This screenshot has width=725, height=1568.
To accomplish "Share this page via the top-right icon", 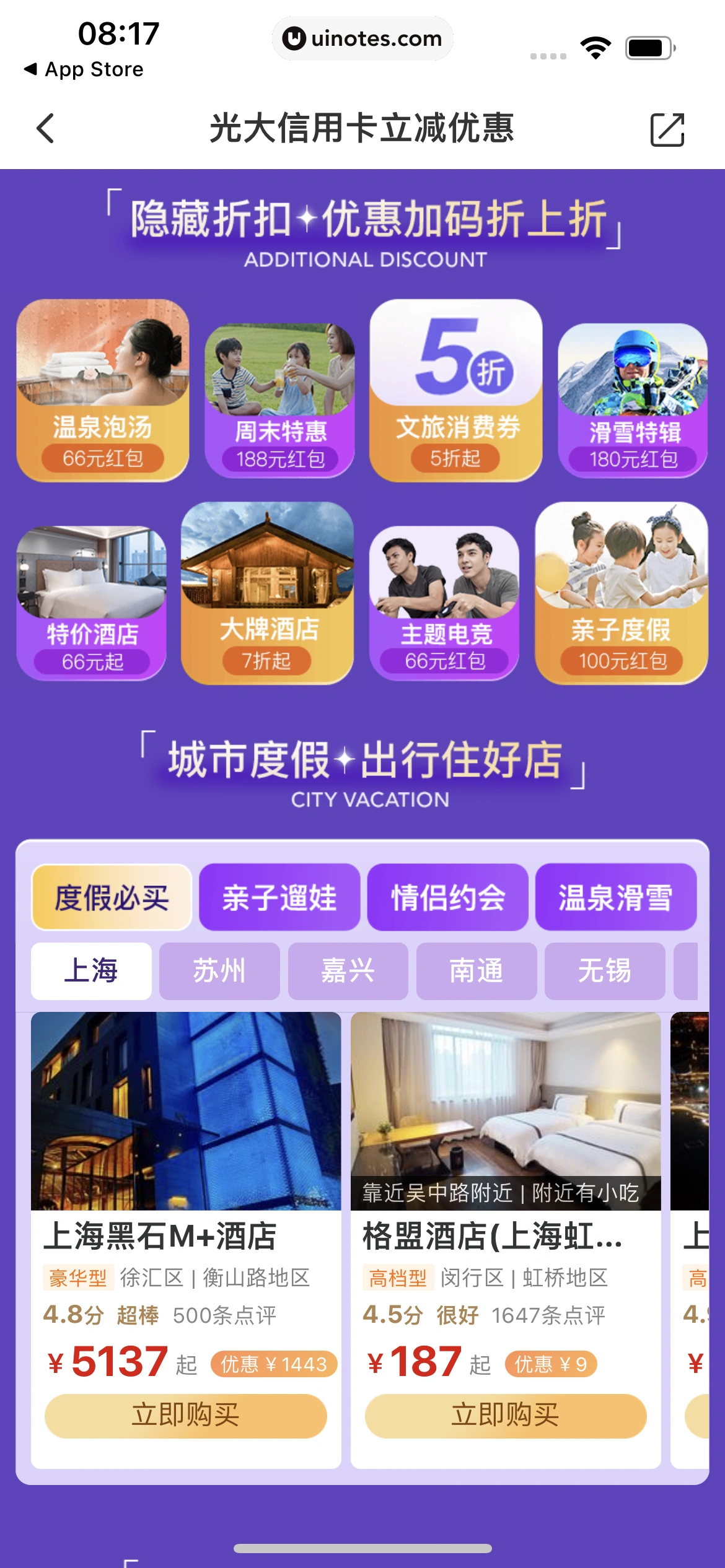I will (x=667, y=129).
